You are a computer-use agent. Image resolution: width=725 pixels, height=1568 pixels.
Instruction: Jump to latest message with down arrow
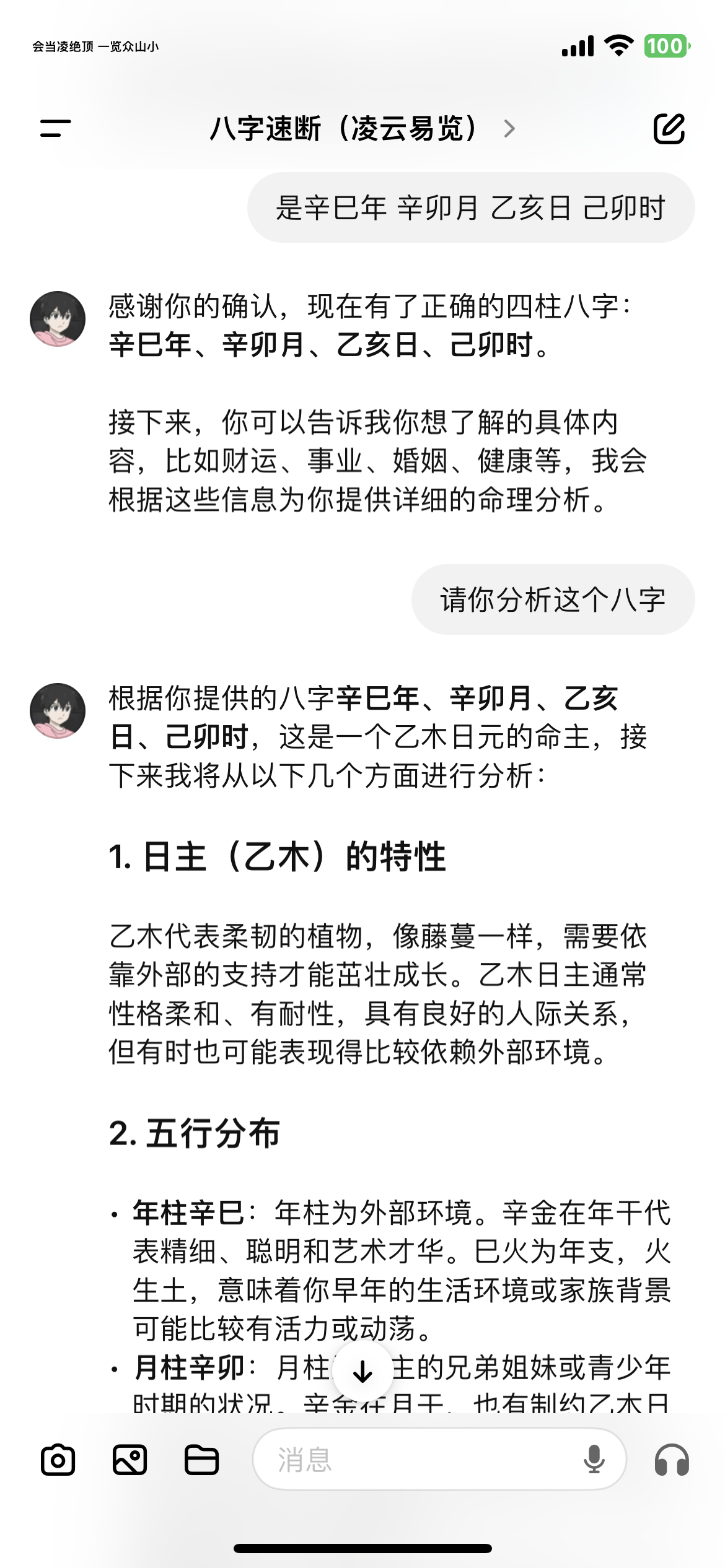coord(362,1372)
